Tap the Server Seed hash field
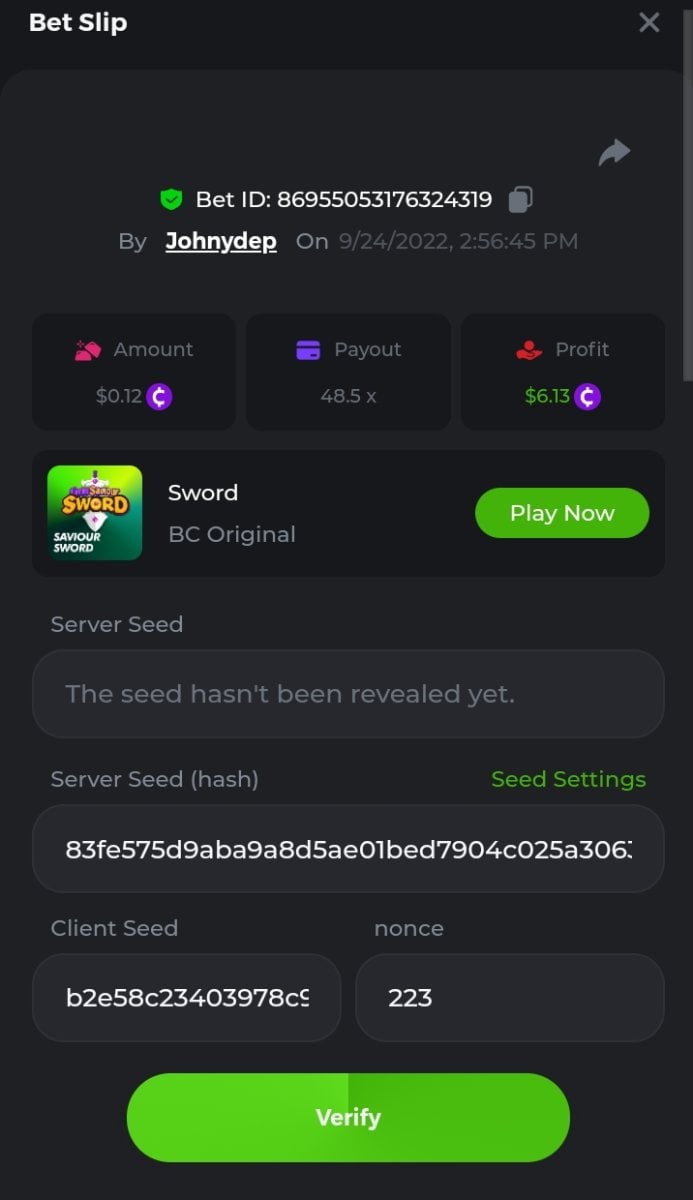693x1200 pixels. coord(348,849)
